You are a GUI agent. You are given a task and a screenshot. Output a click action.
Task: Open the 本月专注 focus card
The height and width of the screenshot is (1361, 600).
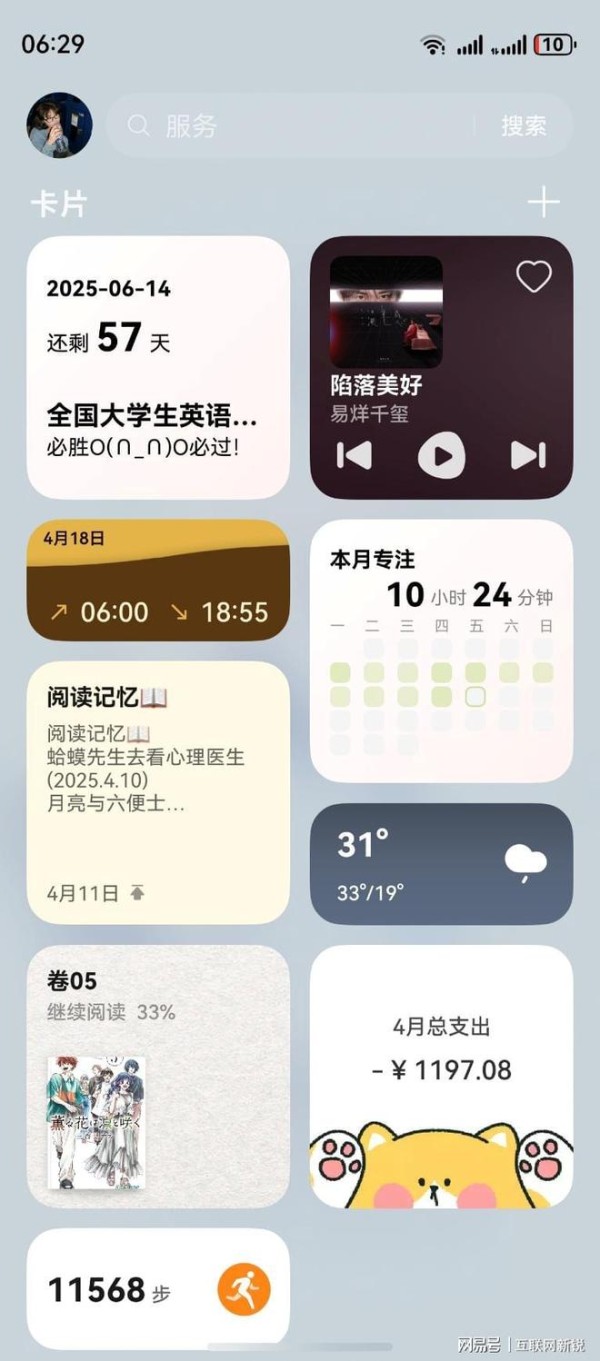point(441,650)
